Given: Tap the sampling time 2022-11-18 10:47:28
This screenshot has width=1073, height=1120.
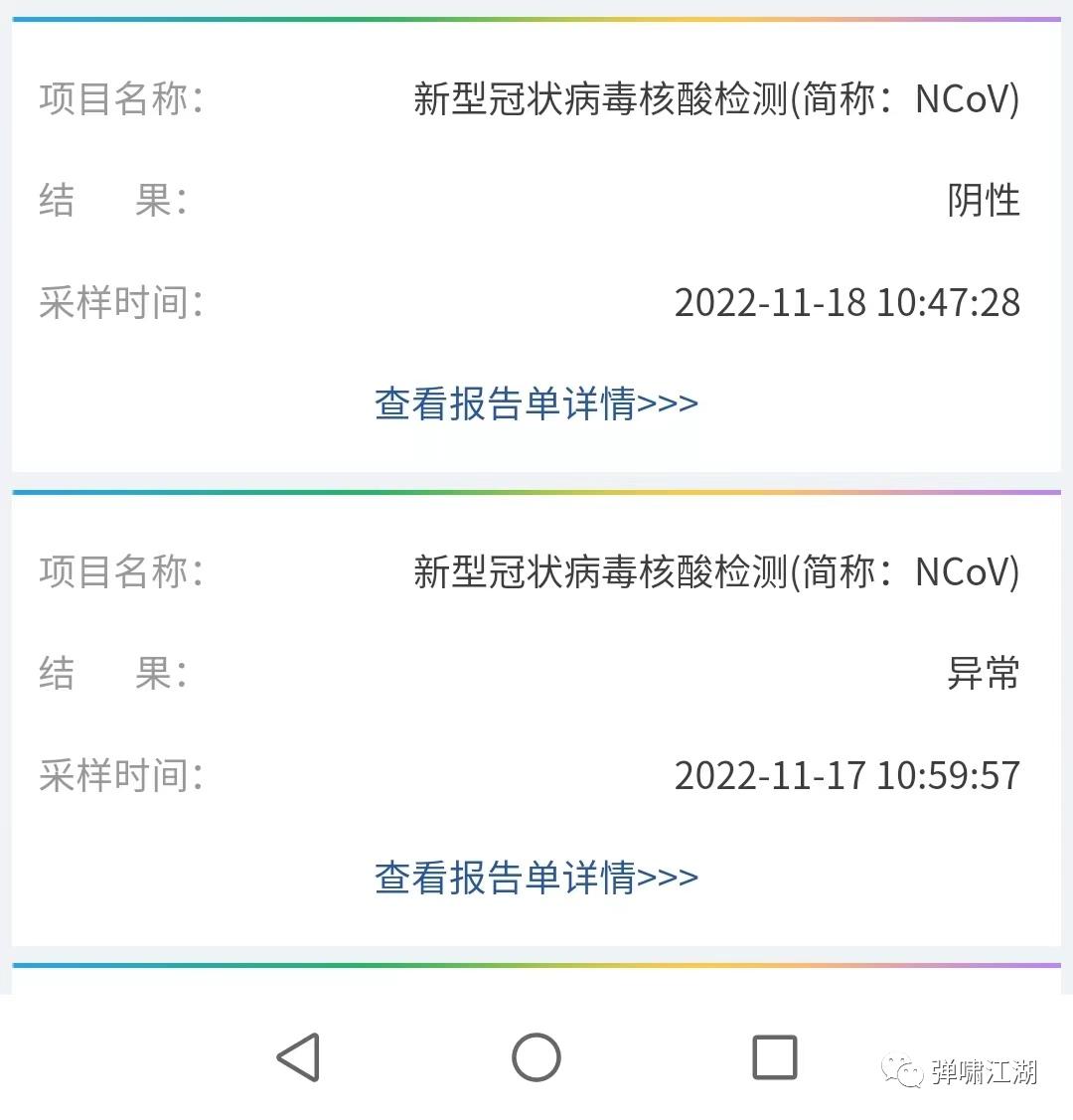Looking at the screenshot, I should click(x=848, y=303).
